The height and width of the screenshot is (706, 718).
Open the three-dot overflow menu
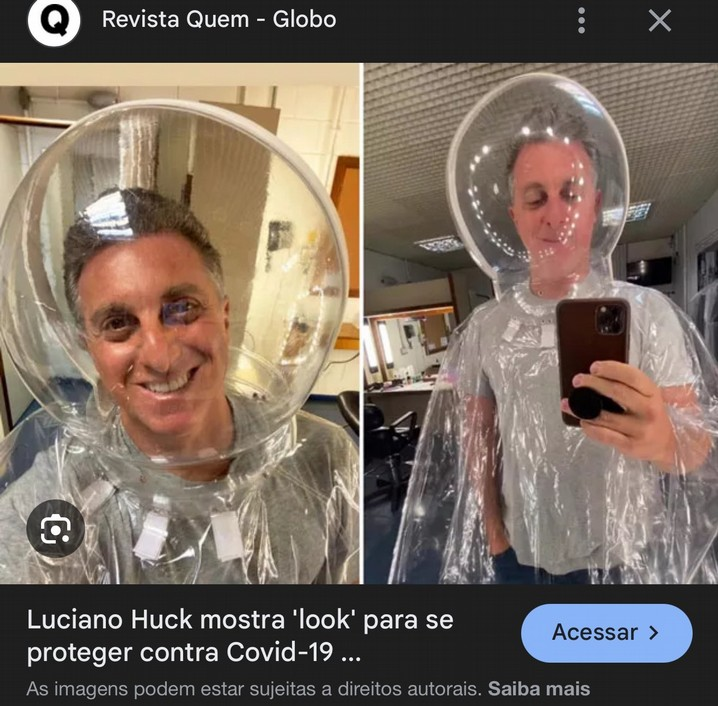[581, 20]
